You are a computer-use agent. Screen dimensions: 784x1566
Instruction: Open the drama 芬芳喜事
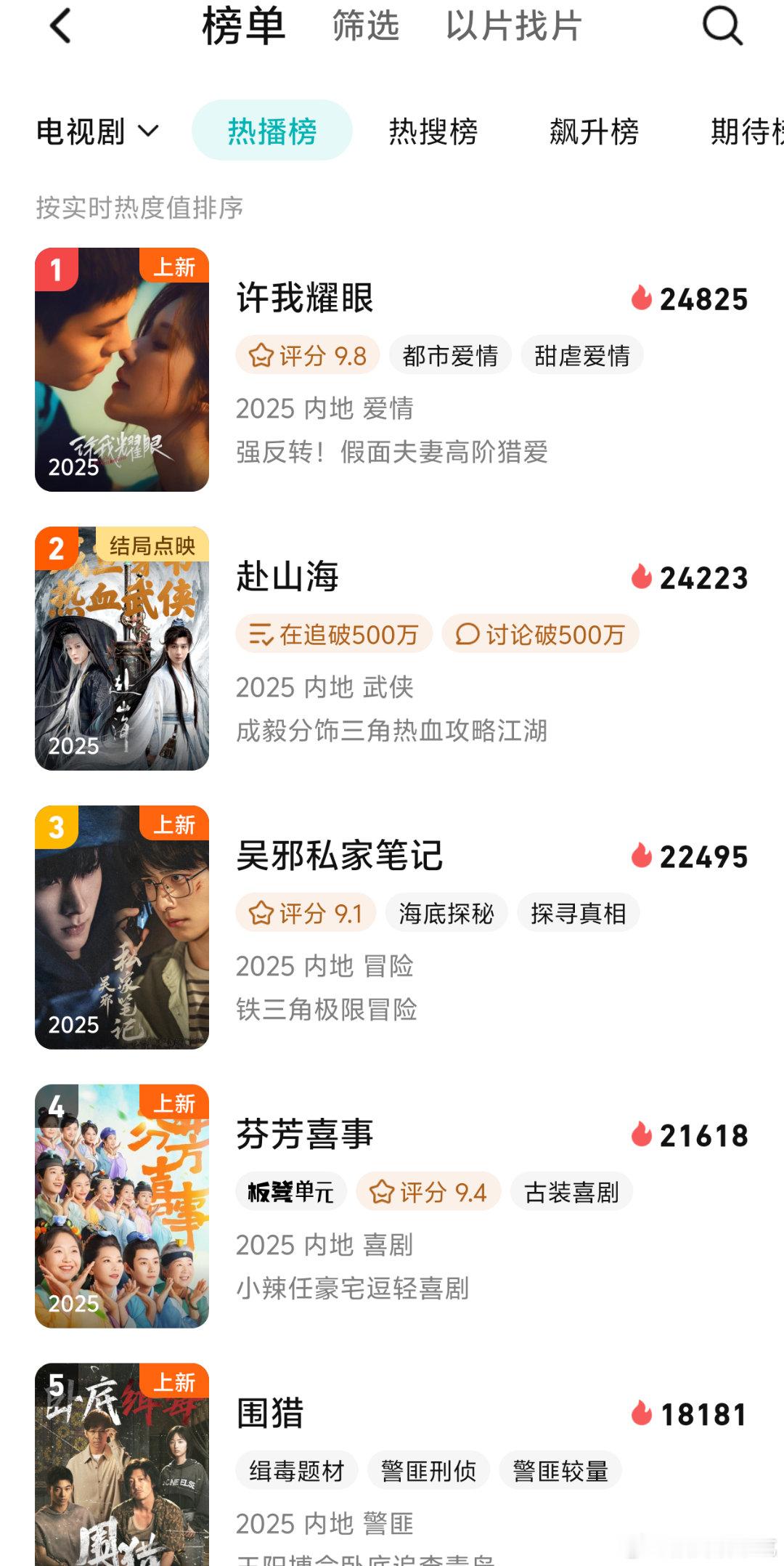305,1135
